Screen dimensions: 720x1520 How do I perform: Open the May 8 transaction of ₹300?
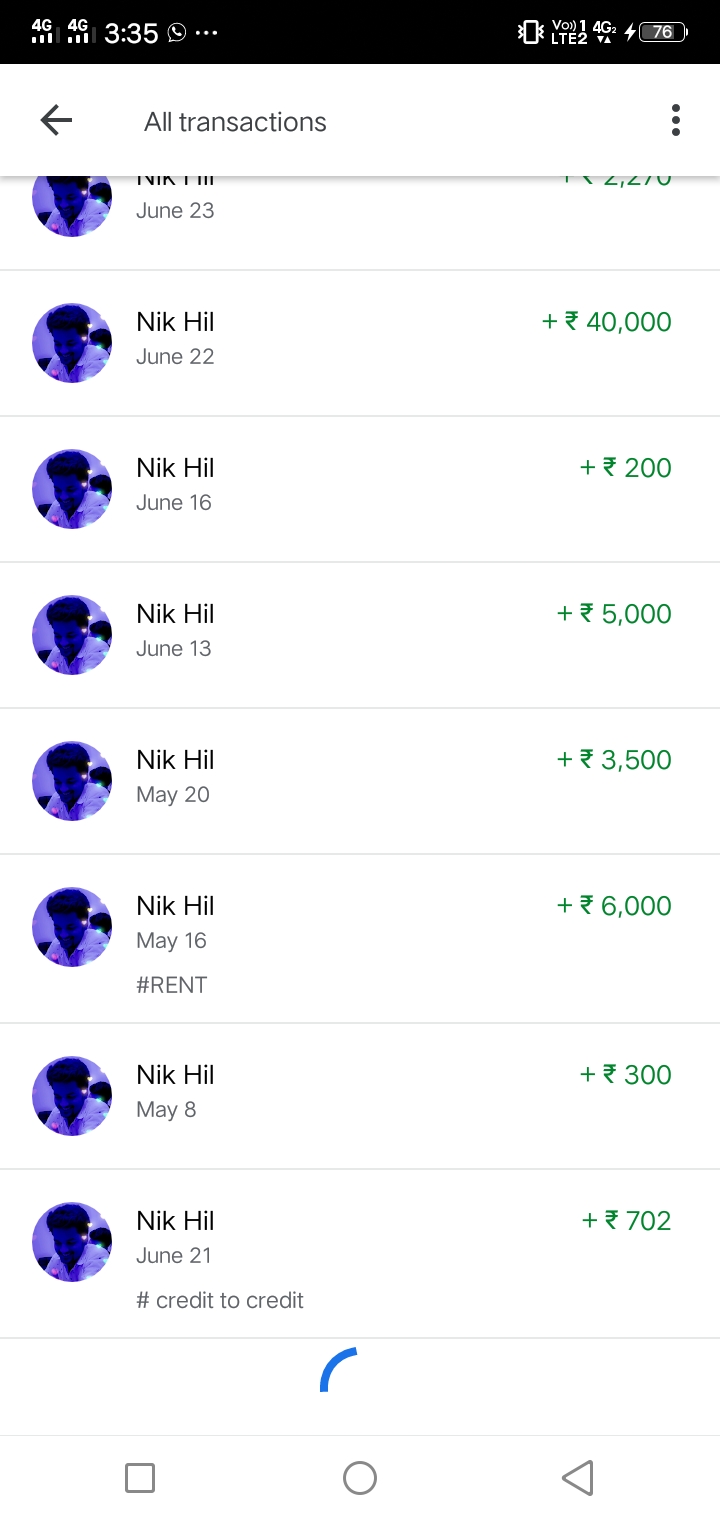(x=360, y=1096)
